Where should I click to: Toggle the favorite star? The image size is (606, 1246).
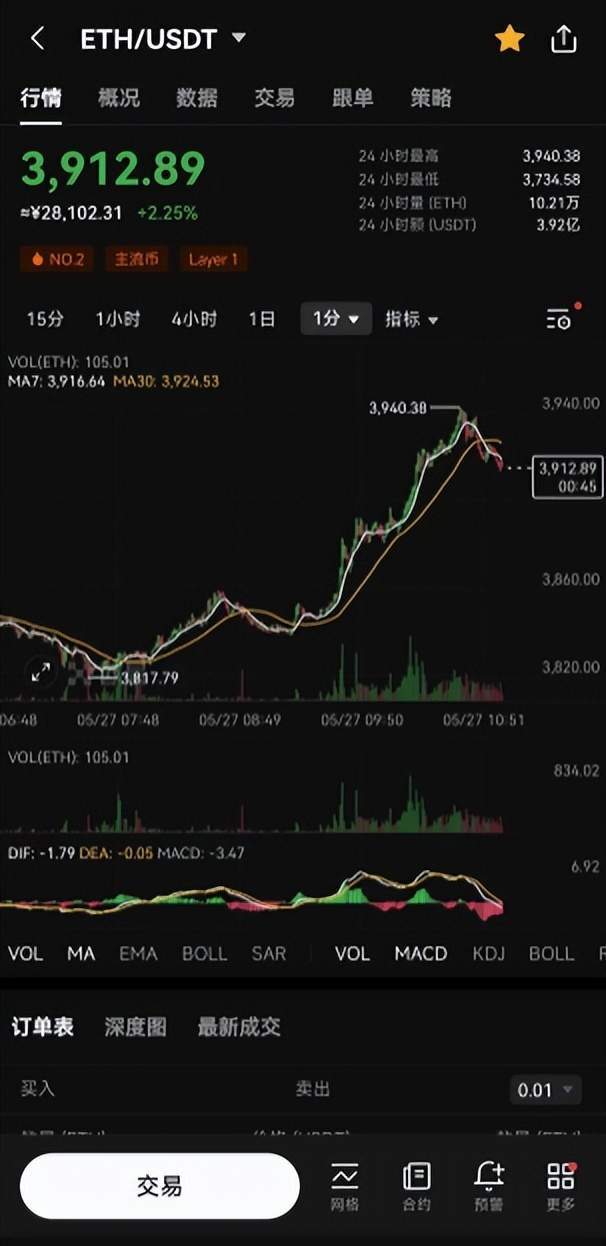pos(509,39)
